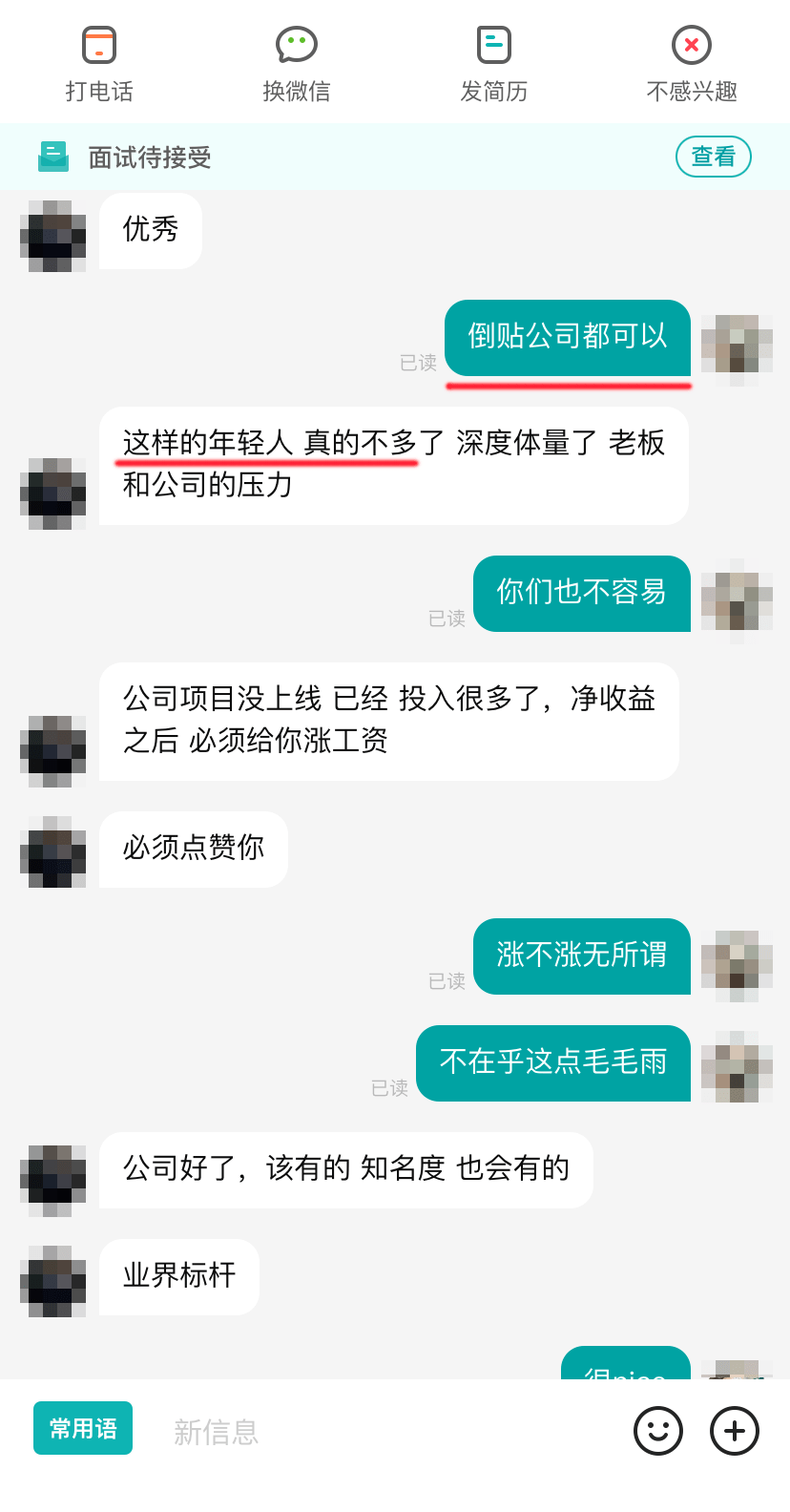790x1512 pixels.
Task: Open recruiter avatar beside 优秀
Action: click(52, 236)
